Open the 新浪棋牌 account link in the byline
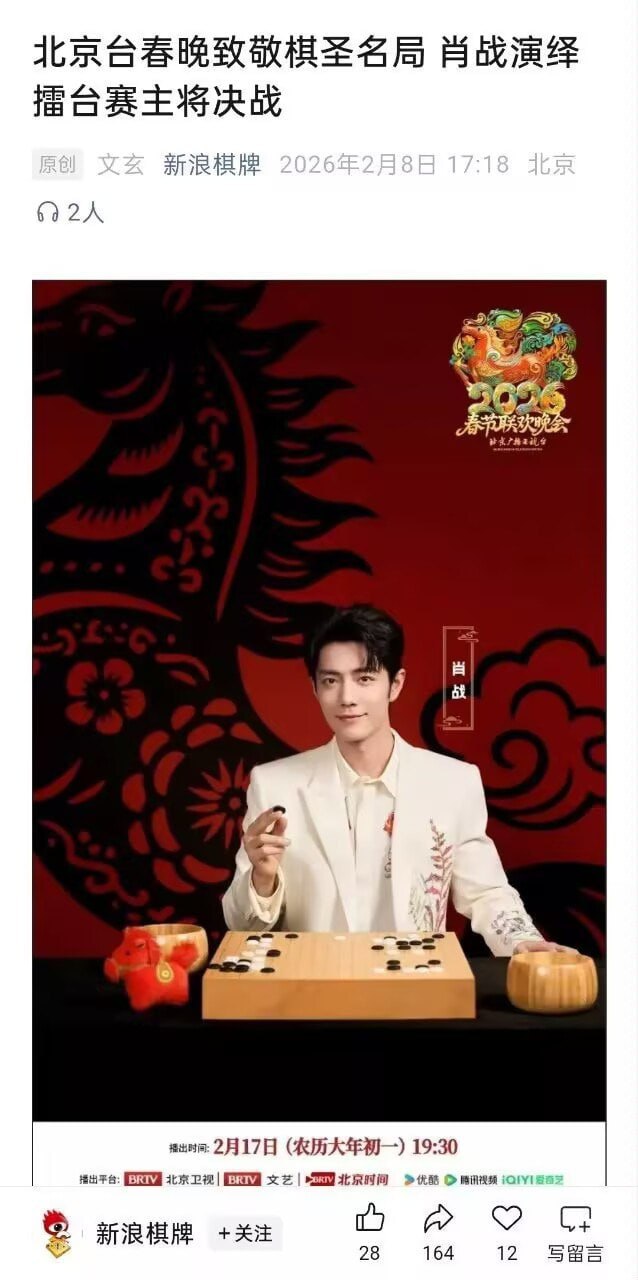The image size is (638, 1280). (212, 165)
